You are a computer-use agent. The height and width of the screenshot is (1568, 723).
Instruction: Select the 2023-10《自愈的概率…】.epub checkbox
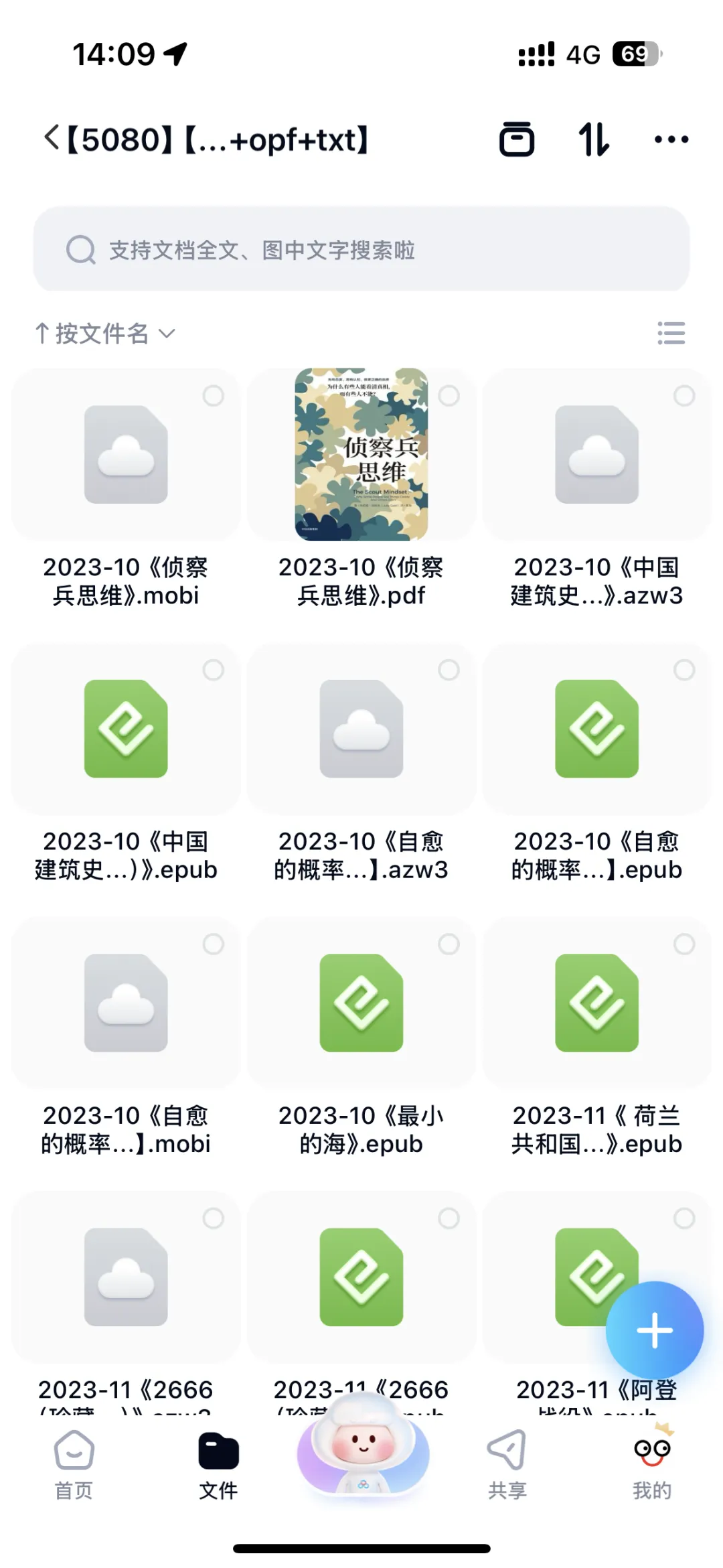click(684, 670)
